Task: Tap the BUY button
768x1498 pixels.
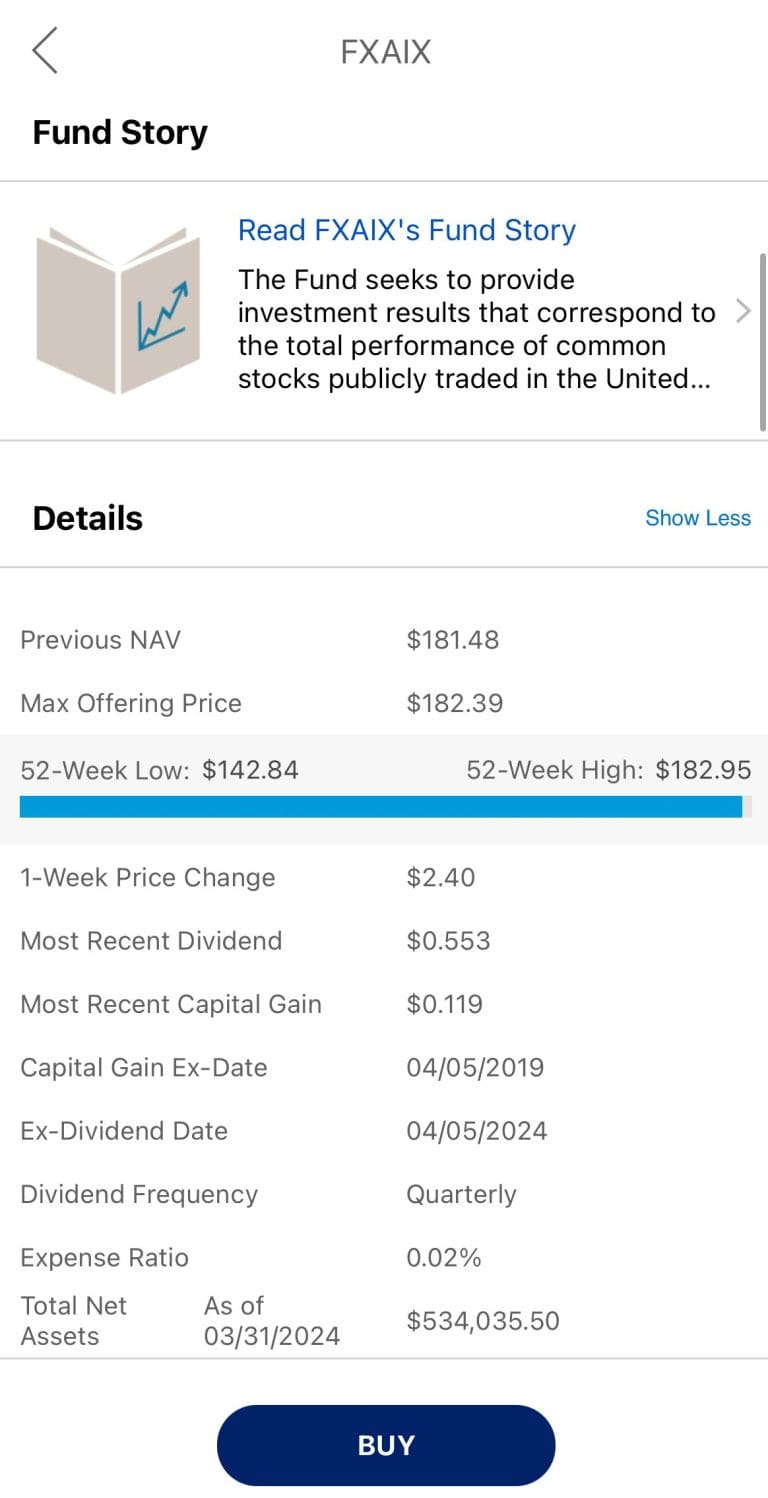Action: (386, 1445)
